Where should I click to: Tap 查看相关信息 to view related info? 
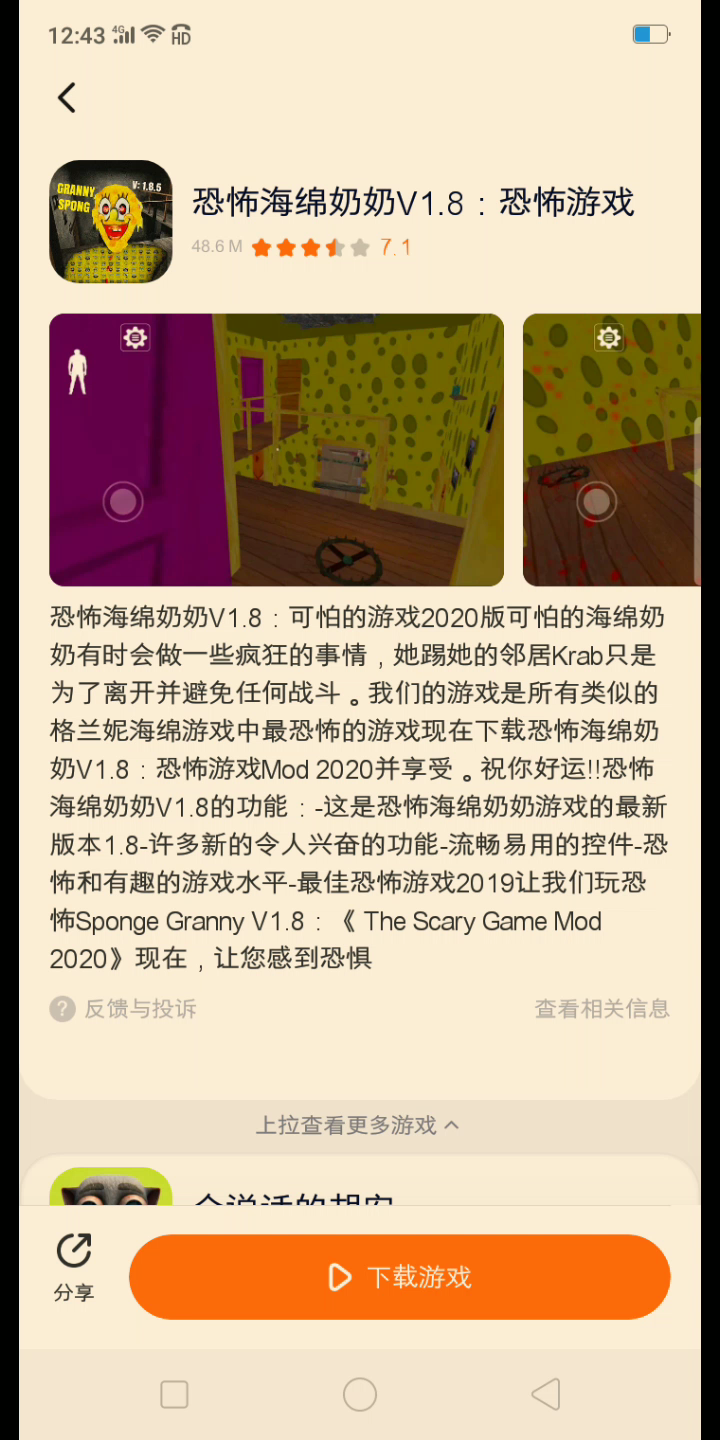[x=602, y=1009]
